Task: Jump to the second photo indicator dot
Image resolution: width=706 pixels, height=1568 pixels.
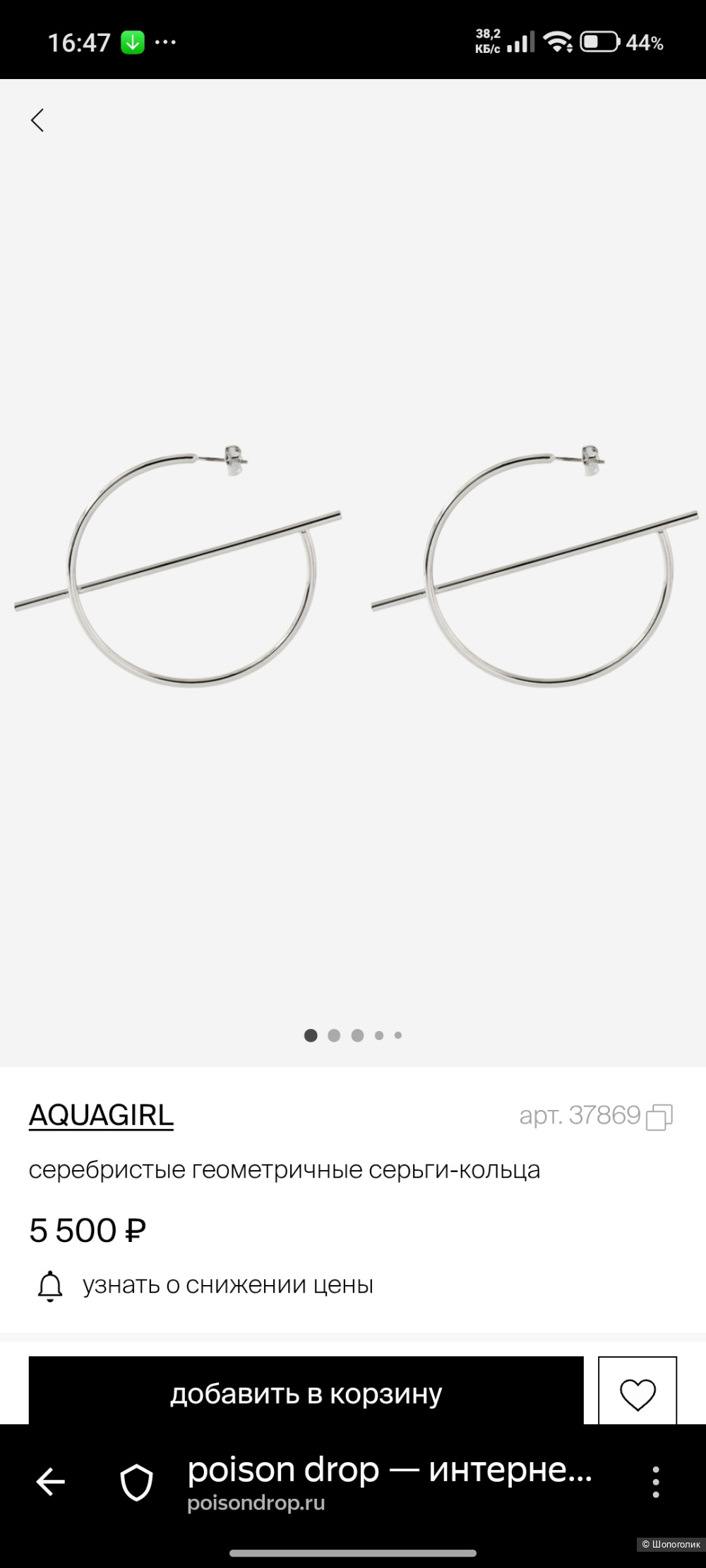Action: [x=334, y=1035]
